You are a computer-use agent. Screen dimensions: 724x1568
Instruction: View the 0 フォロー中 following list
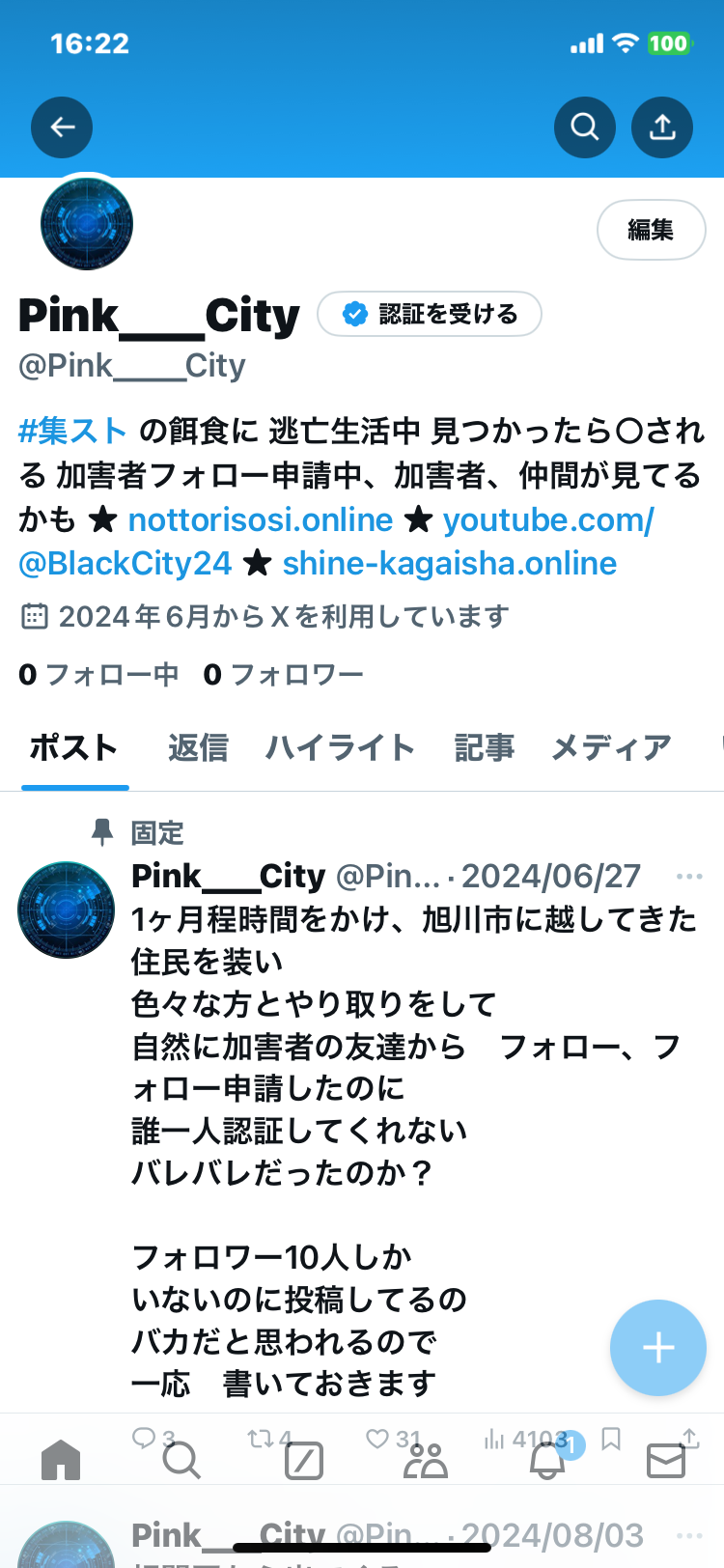tap(98, 674)
